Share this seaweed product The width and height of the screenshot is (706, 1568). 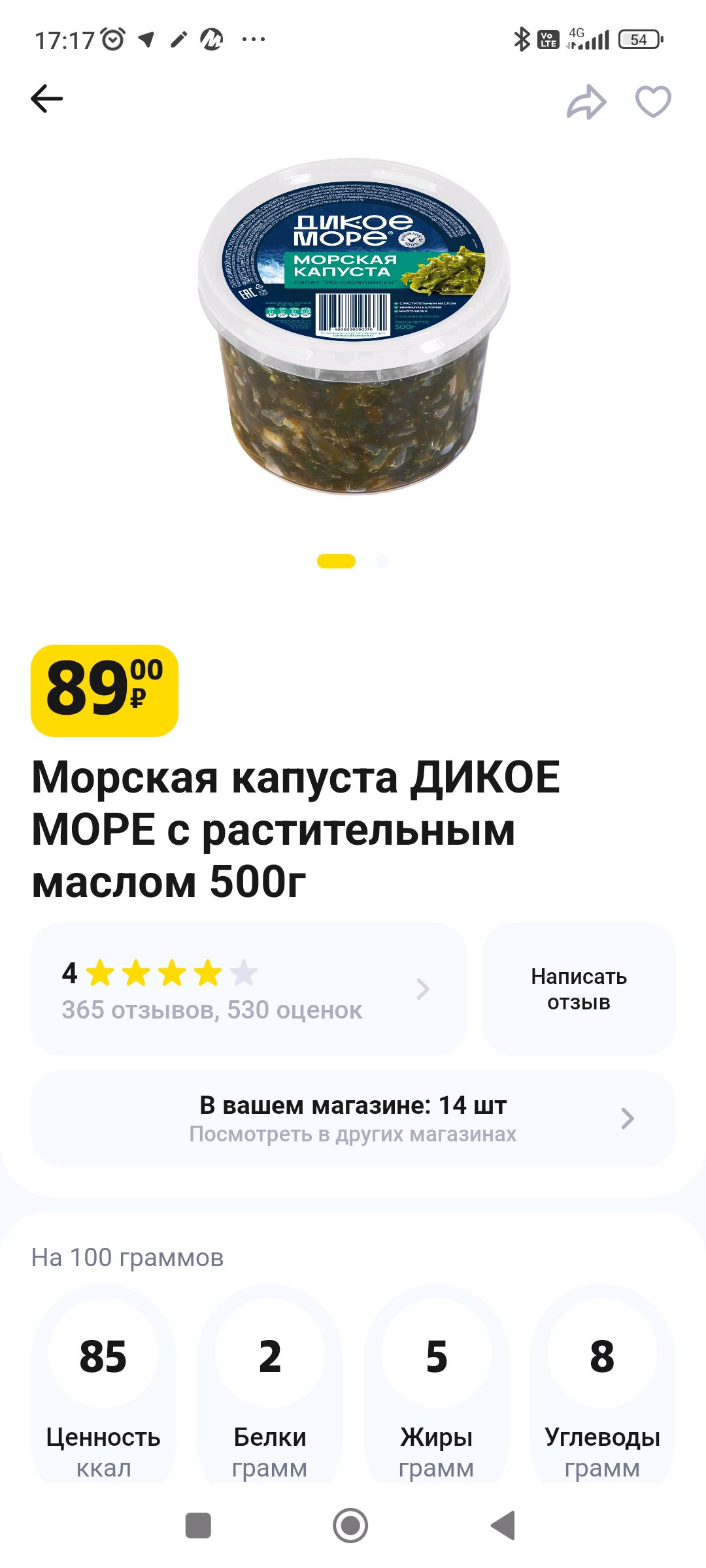click(x=586, y=102)
